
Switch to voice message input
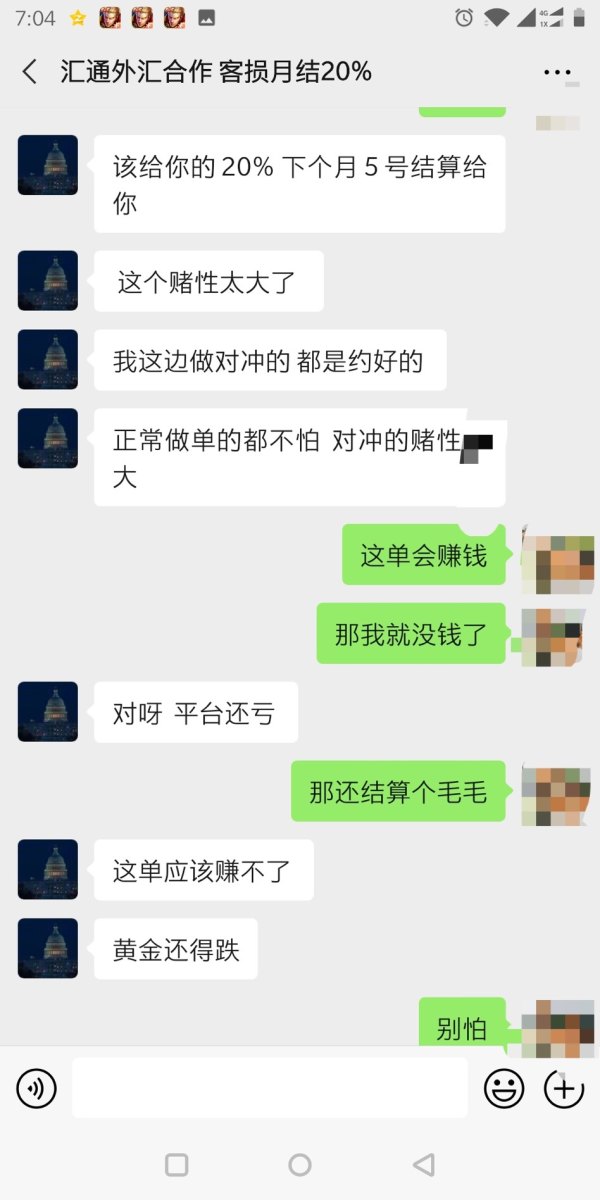37,1088
